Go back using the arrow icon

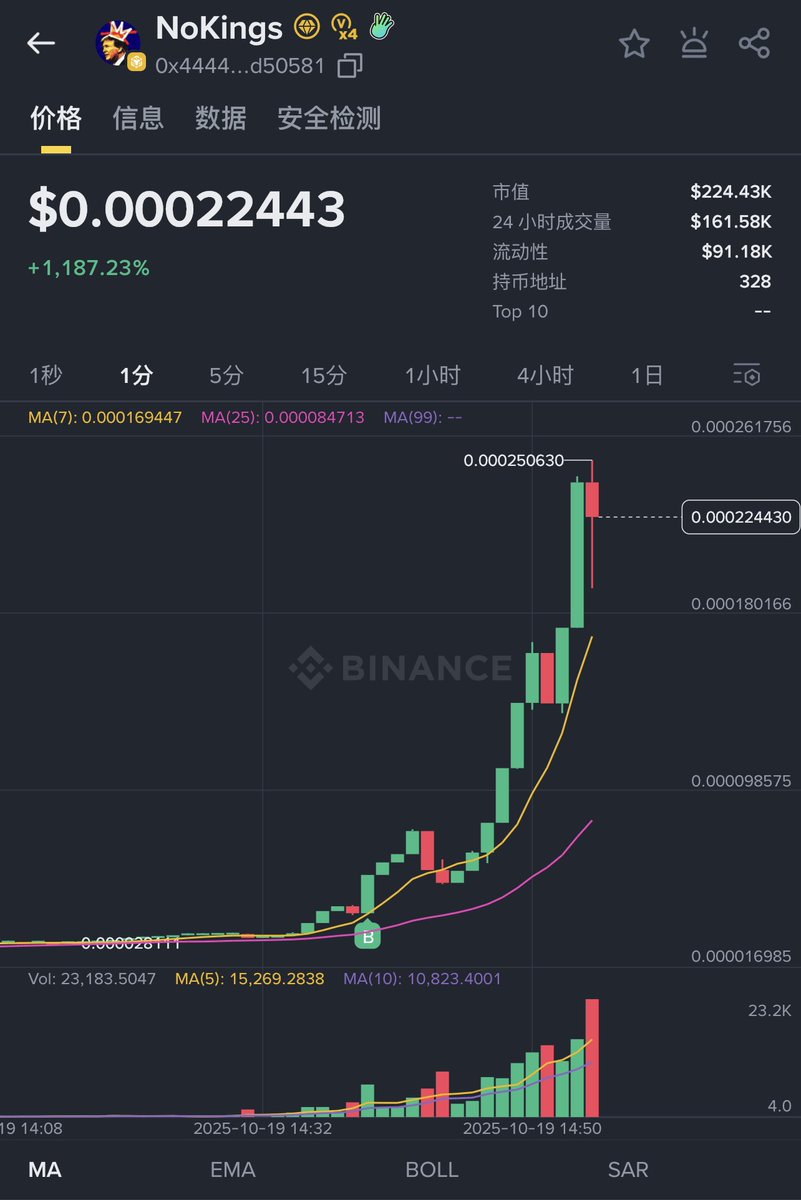(x=41, y=43)
